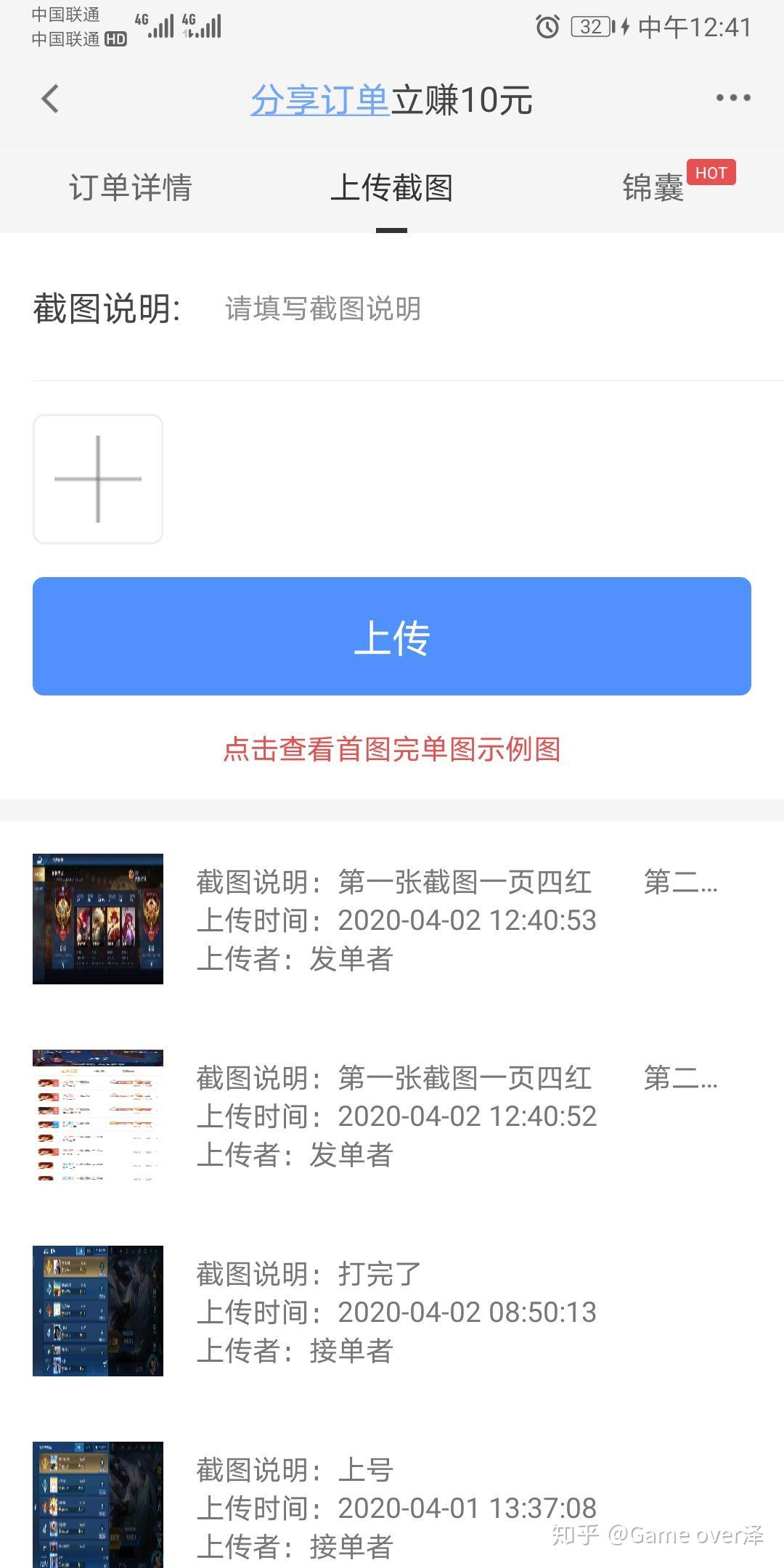The height and width of the screenshot is (1568, 784).
Task: Open the 打完了 screenshot thumbnail
Action: [x=98, y=1311]
